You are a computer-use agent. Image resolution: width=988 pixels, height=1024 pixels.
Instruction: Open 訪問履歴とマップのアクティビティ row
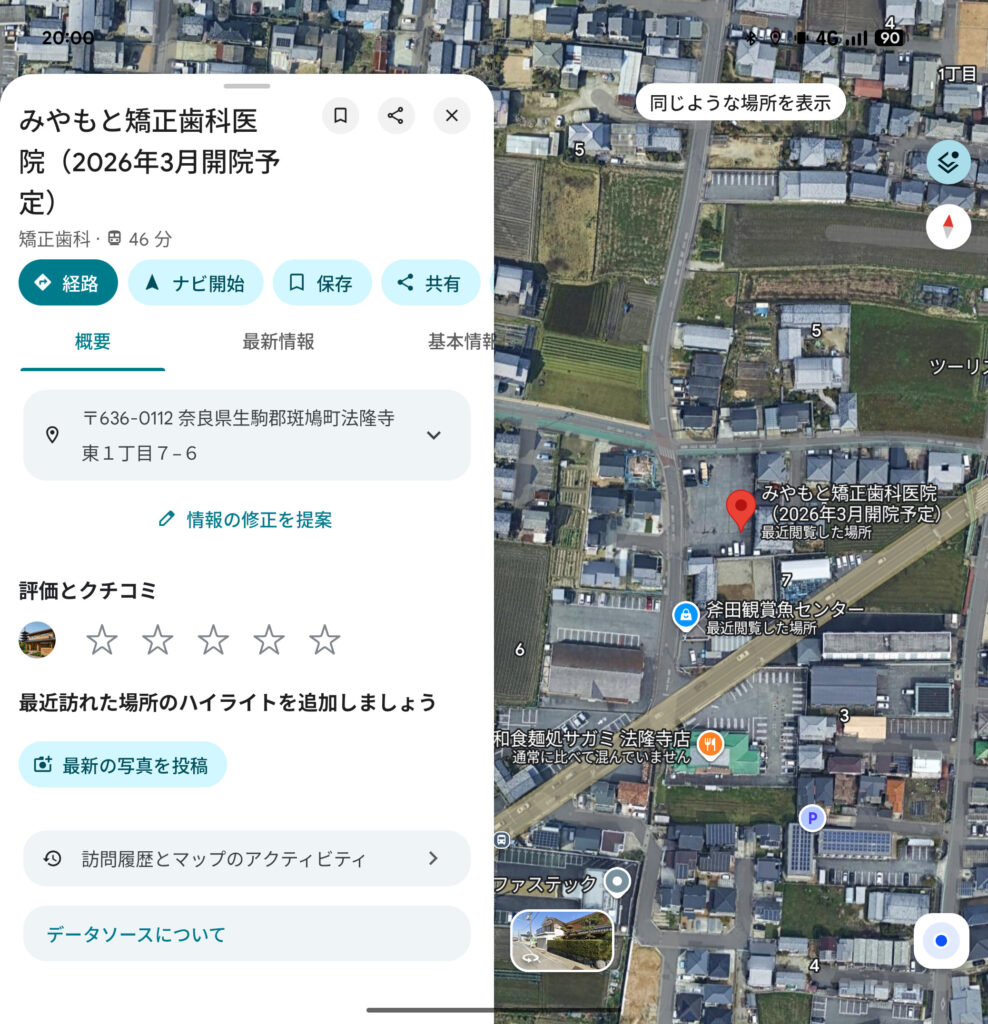[x=246, y=858]
